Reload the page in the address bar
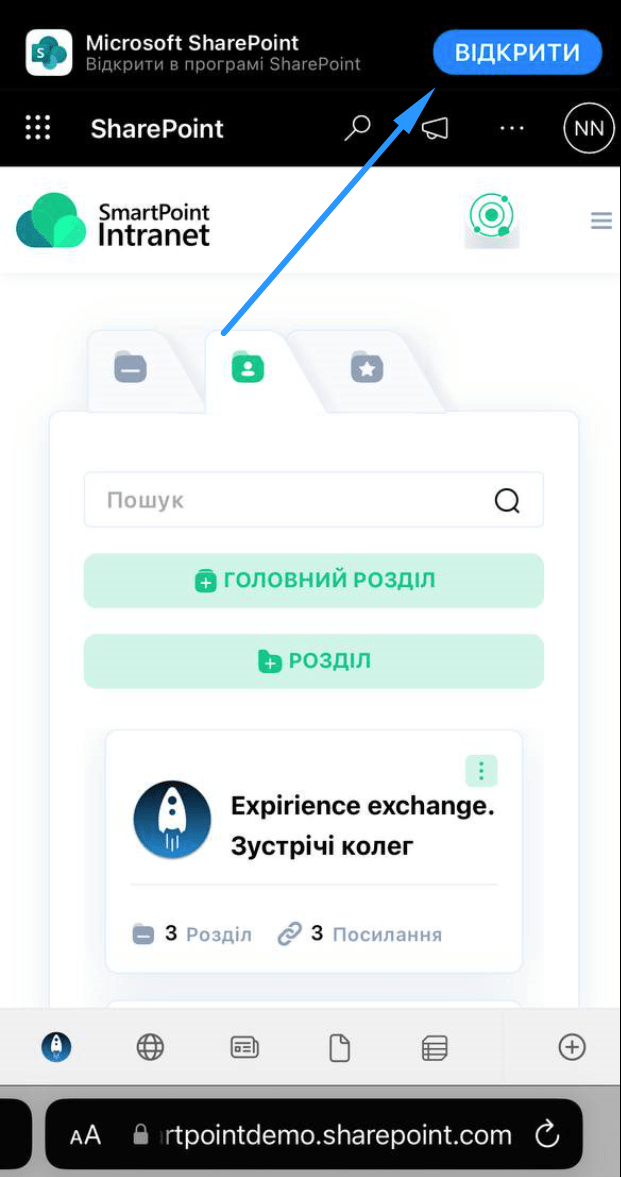The height and width of the screenshot is (1177, 621). coord(546,1135)
